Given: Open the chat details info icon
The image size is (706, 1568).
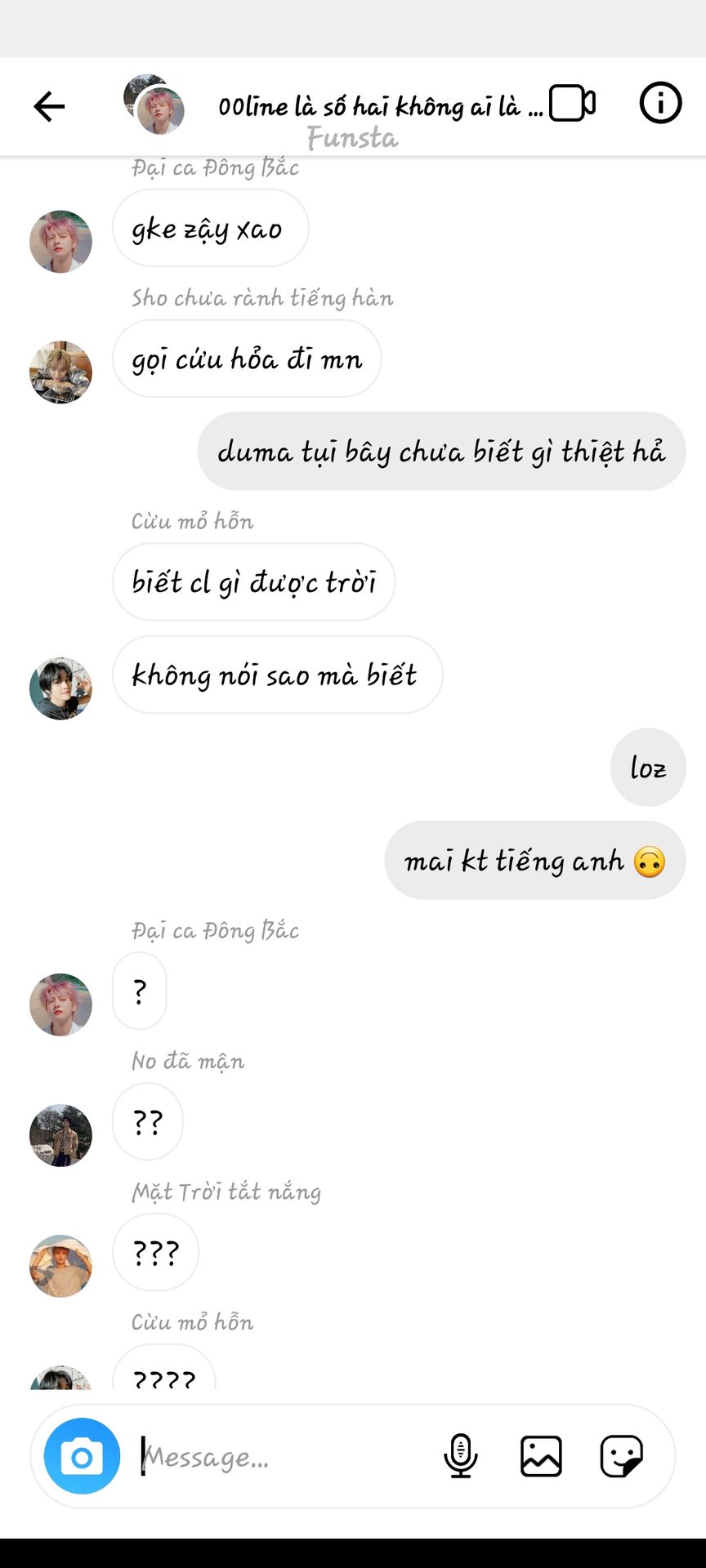Looking at the screenshot, I should tap(660, 104).
